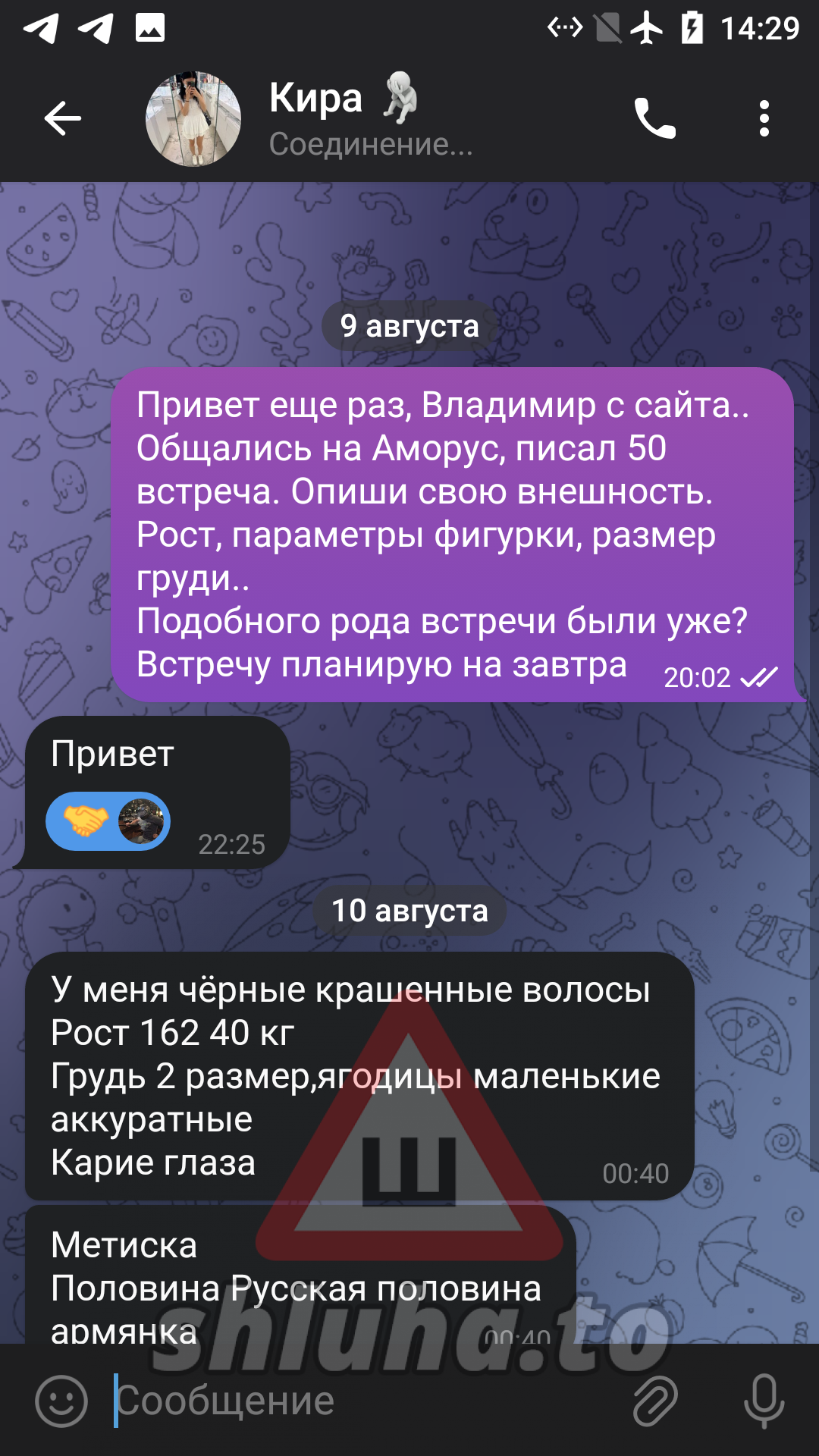Focus the Сообщение message field

click(x=364, y=1401)
